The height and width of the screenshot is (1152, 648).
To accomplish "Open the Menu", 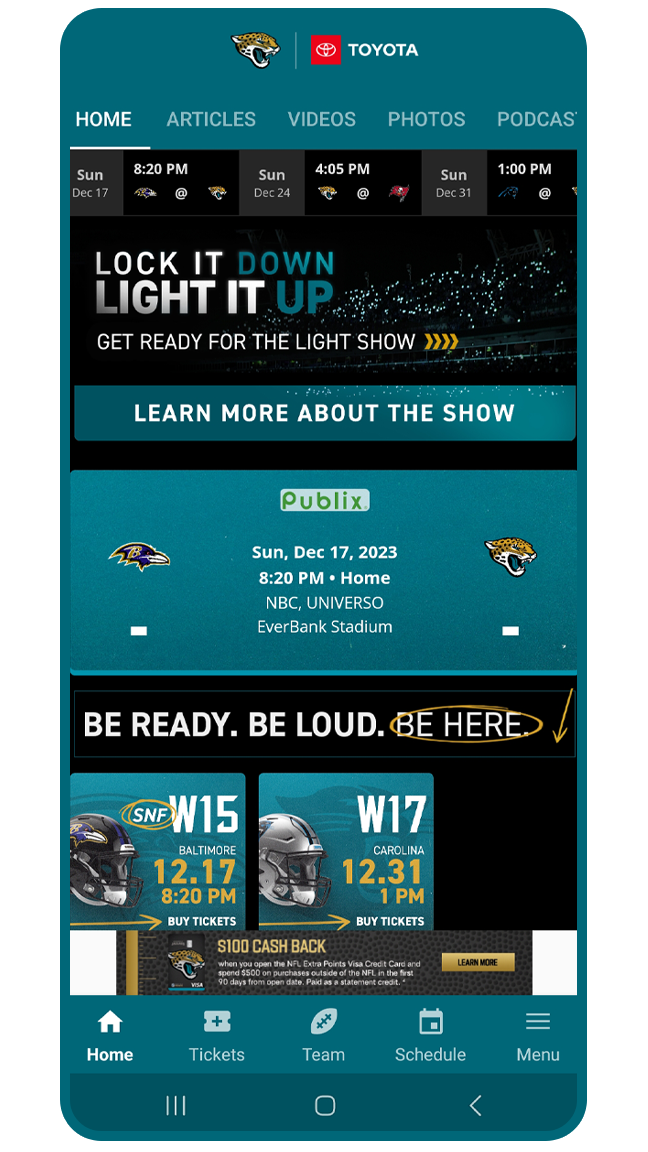I will tap(538, 1036).
